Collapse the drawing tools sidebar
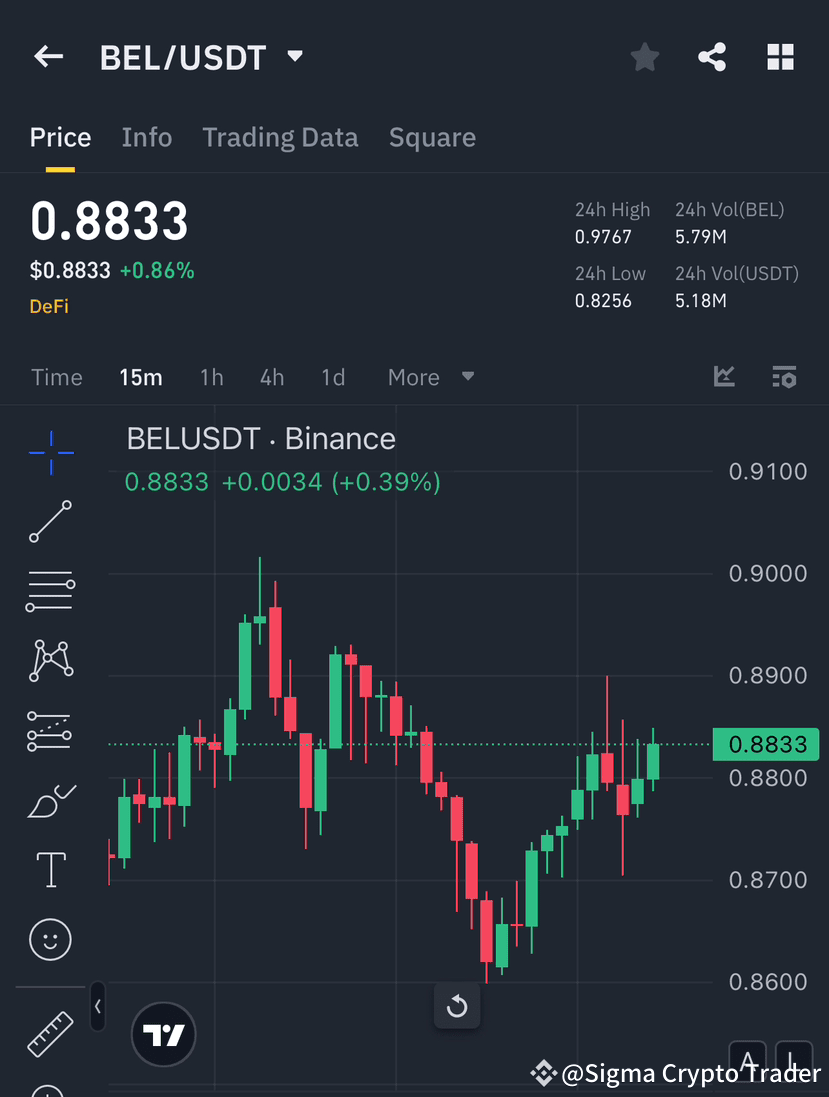This screenshot has width=829, height=1097. tap(96, 1007)
